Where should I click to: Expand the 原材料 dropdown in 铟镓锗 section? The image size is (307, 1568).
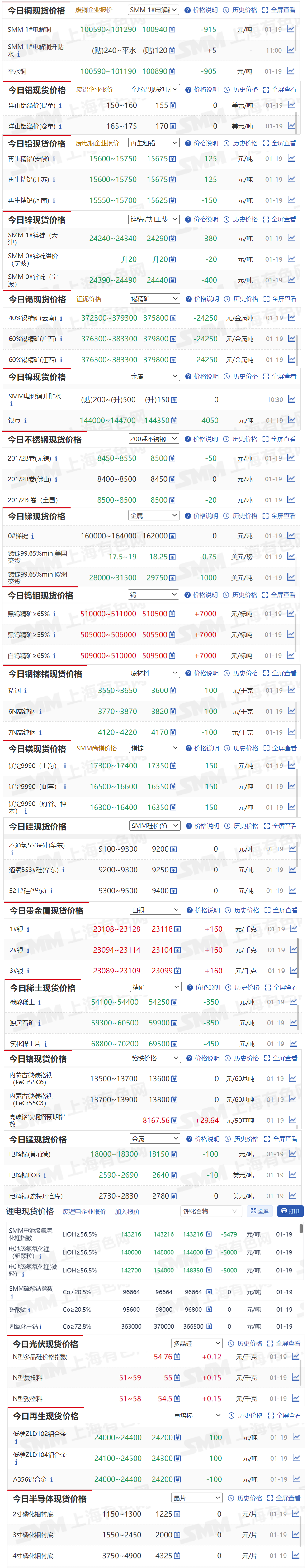(154, 673)
